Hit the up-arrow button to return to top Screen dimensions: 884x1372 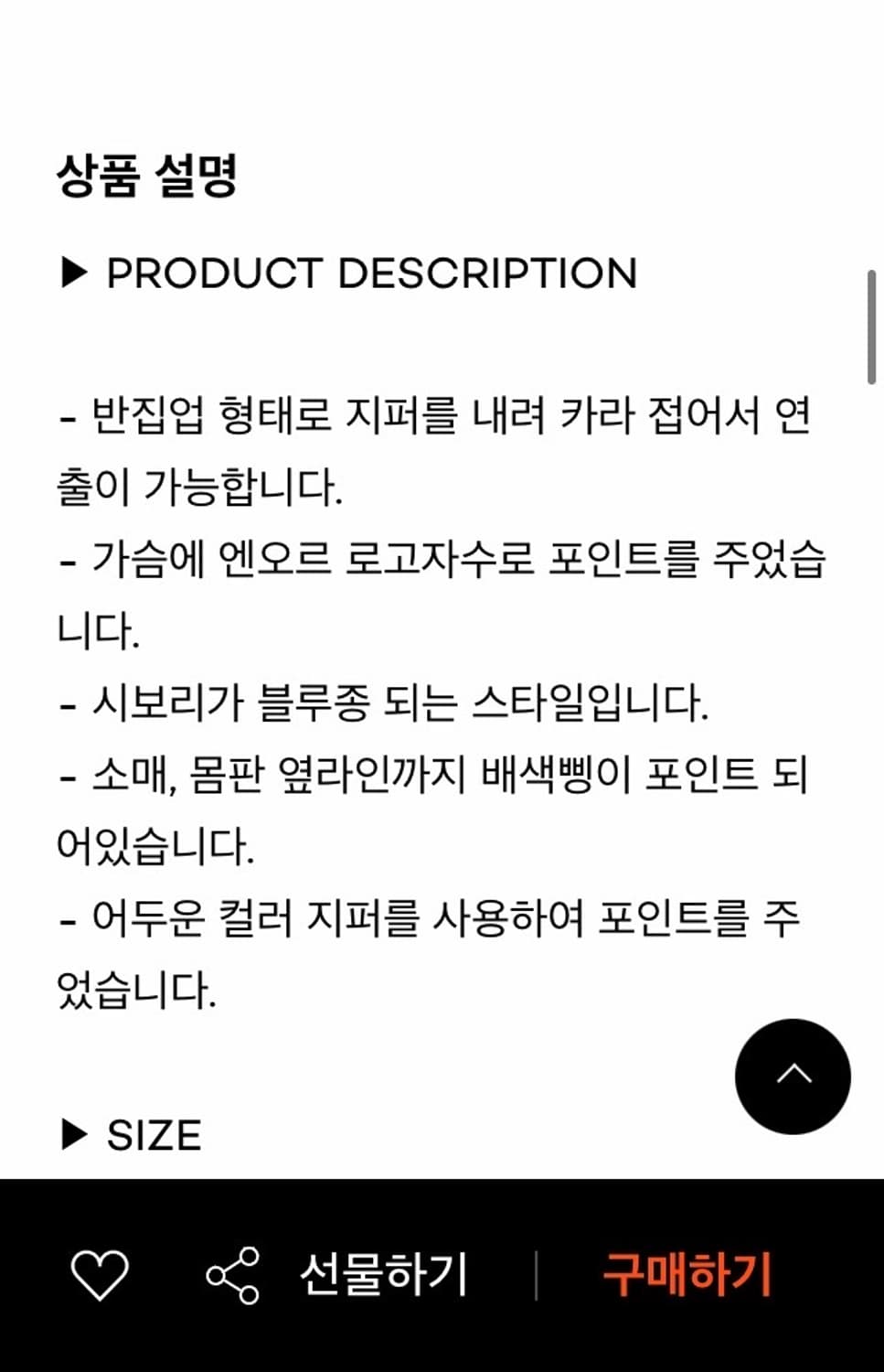[793, 1077]
